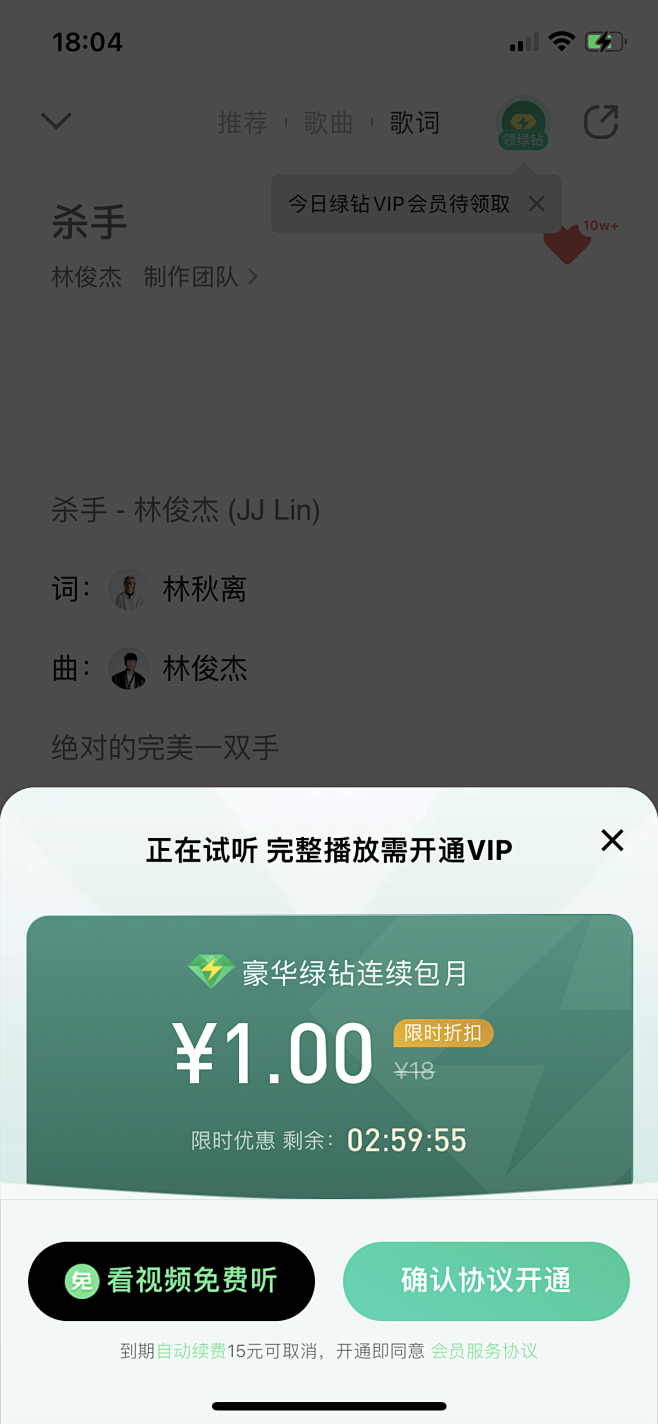
Task: Tap 看视频免费听 button
Action: [171, 1281]
